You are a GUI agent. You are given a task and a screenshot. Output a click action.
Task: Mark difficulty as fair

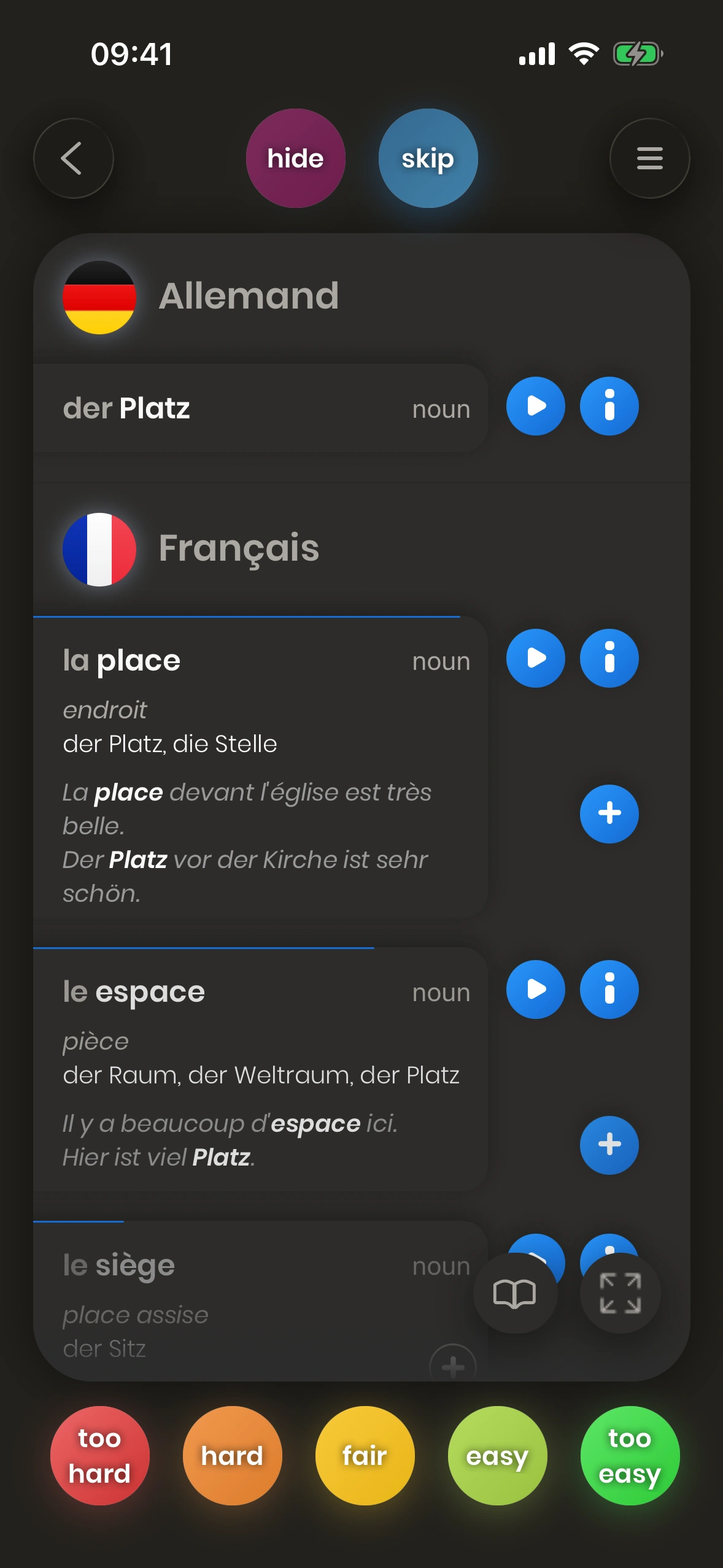pyautogui.click(x=365, y=1455)
